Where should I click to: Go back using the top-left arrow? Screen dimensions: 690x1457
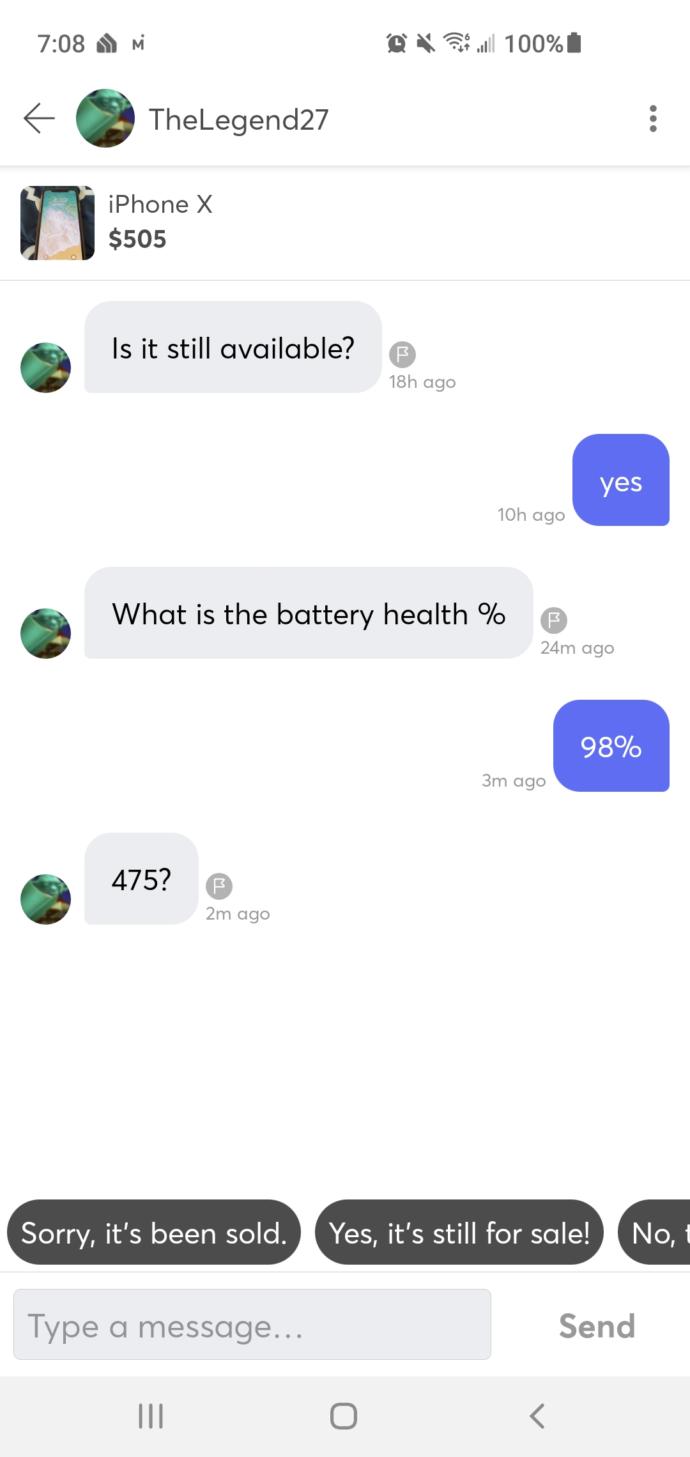coord(39,119)
